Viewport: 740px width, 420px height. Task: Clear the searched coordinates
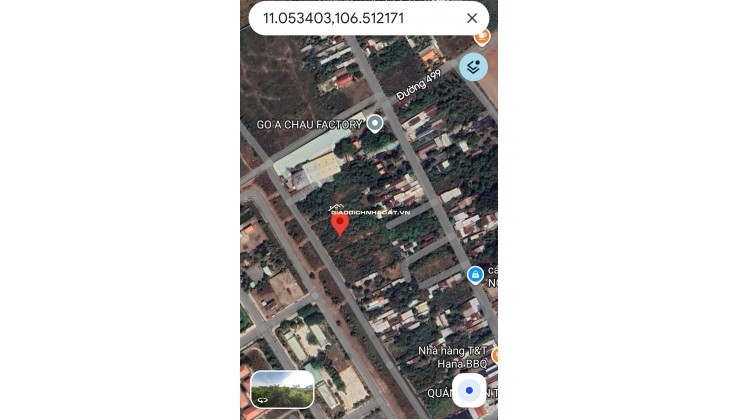[x=472, y=18]
